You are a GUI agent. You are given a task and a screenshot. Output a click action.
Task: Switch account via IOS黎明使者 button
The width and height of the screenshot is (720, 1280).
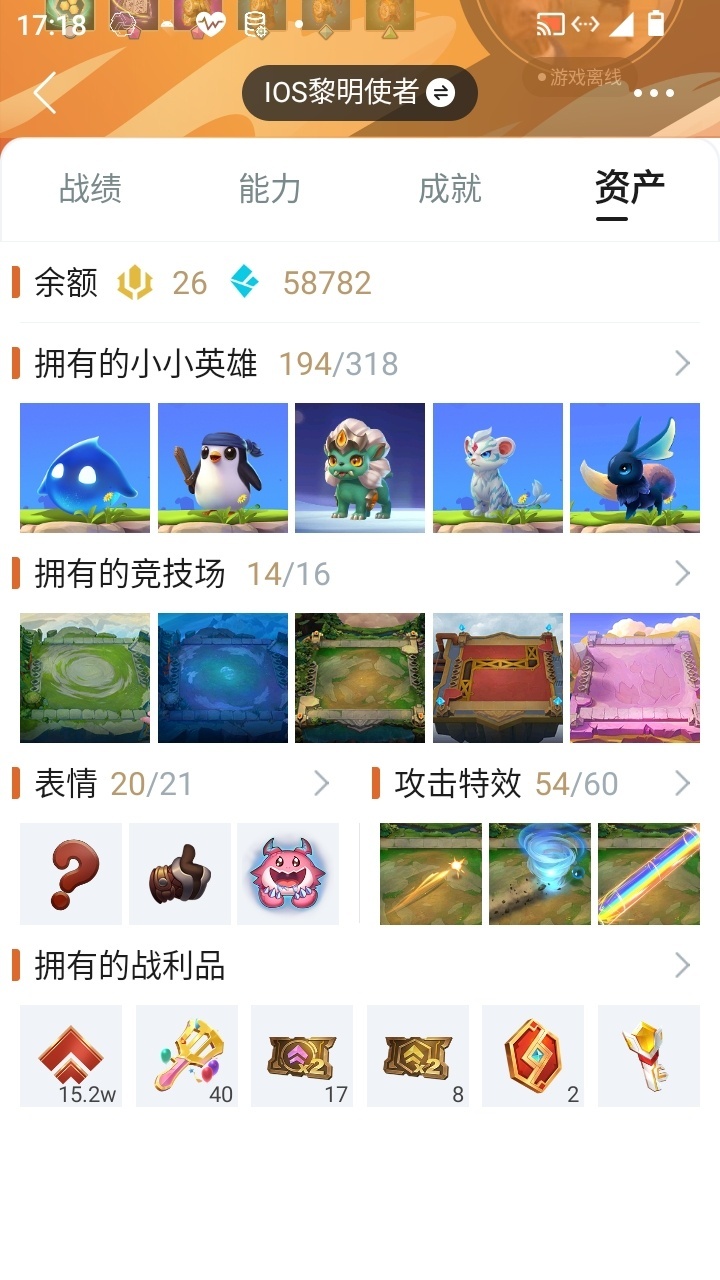pyautogui.click(x=359, y=93)
